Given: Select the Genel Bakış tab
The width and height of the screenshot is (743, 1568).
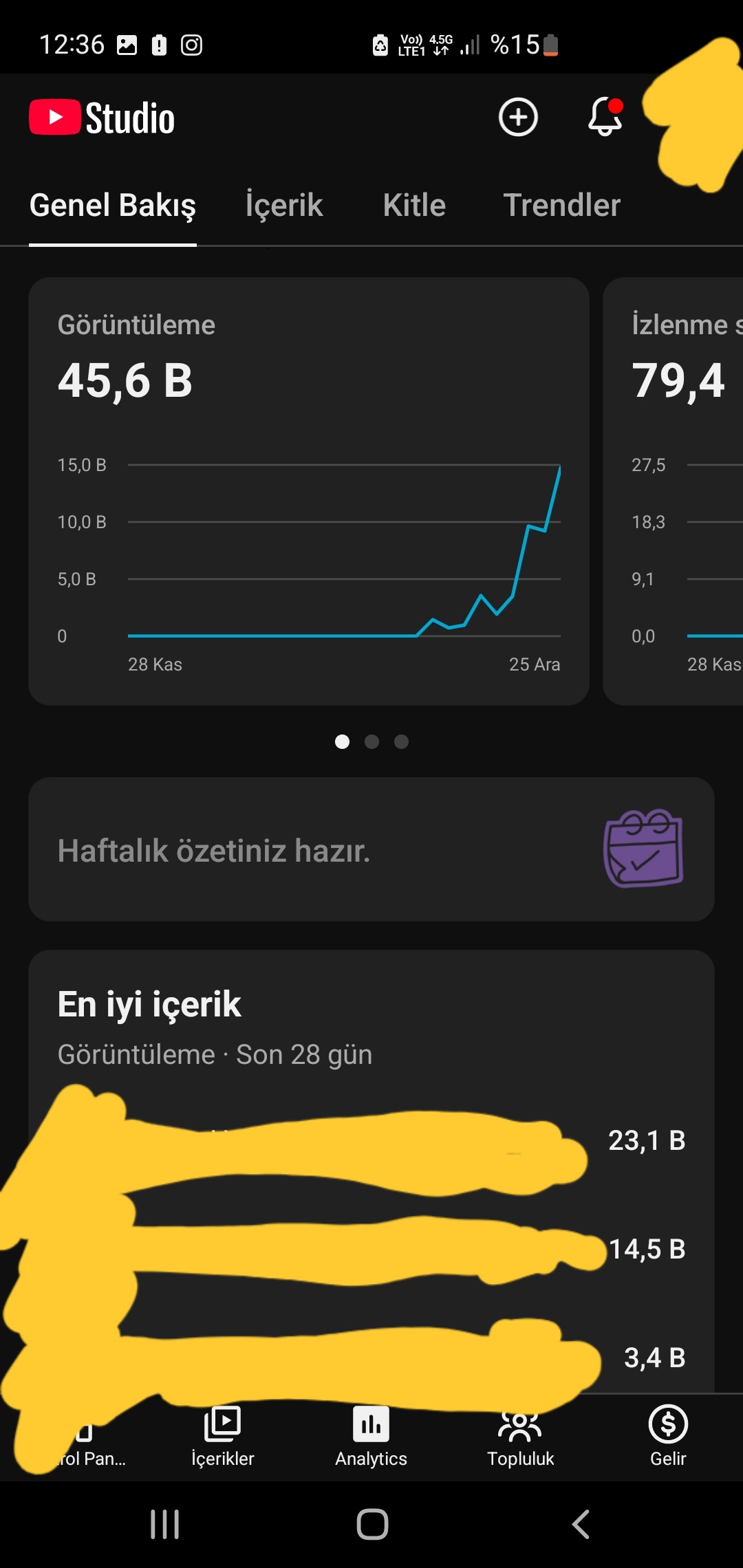Looking at the screenshot, I should [x=113, y=205].
